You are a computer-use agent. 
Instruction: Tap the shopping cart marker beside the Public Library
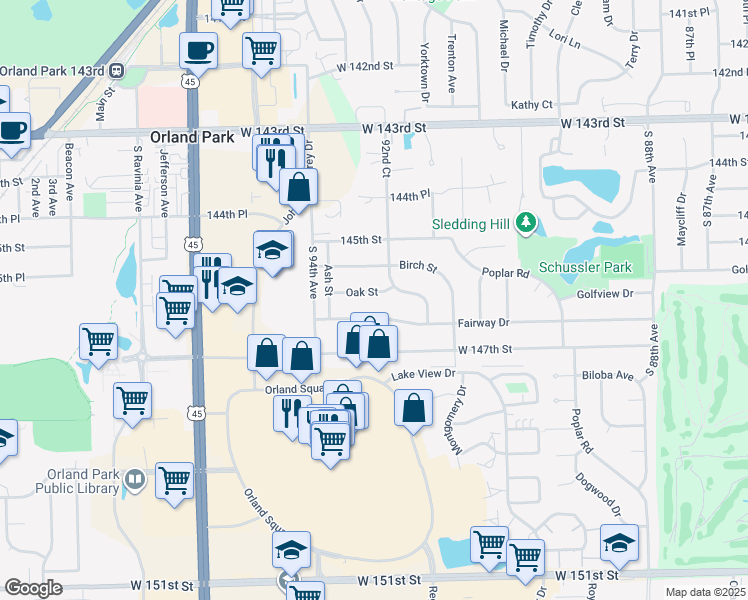(174, 480)
